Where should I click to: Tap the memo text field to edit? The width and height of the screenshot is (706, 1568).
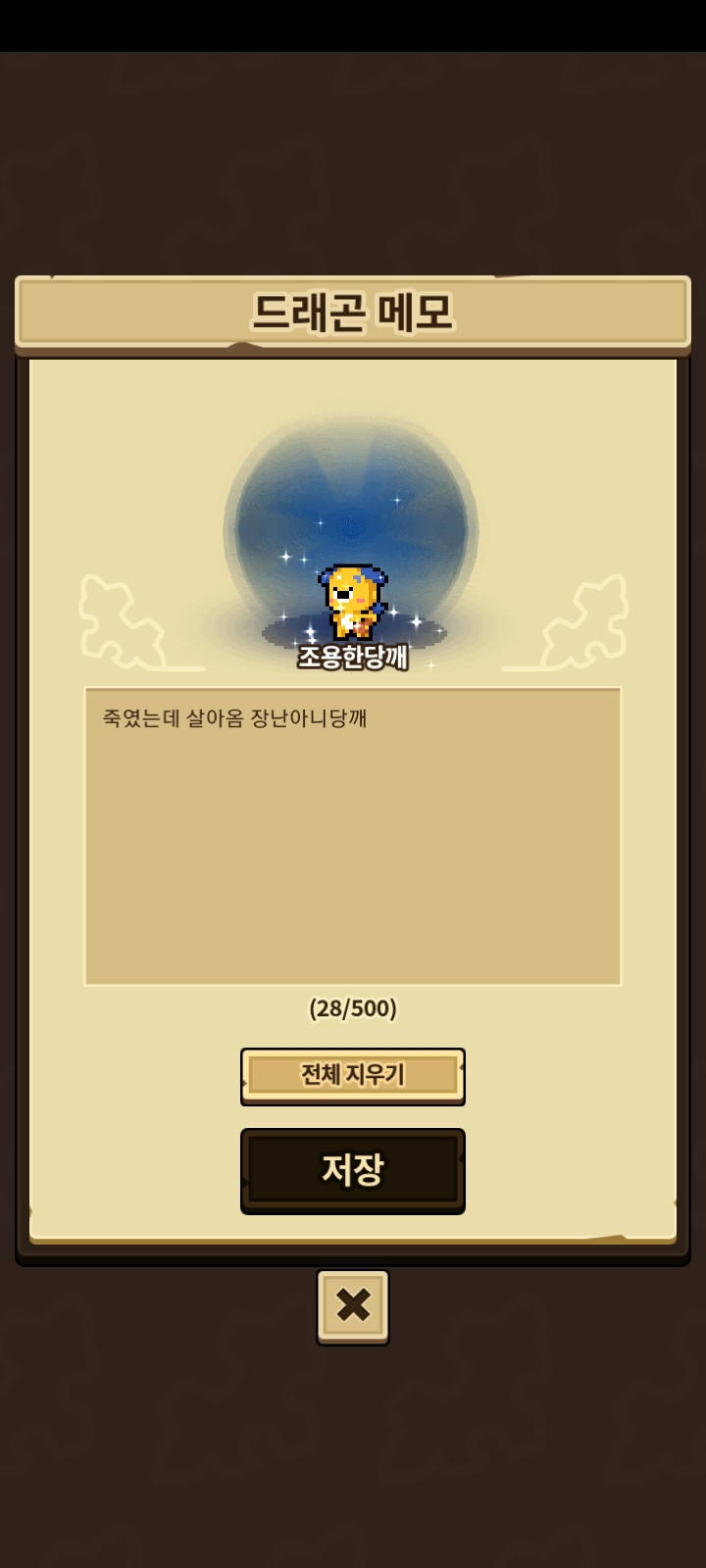coord(353,835)
